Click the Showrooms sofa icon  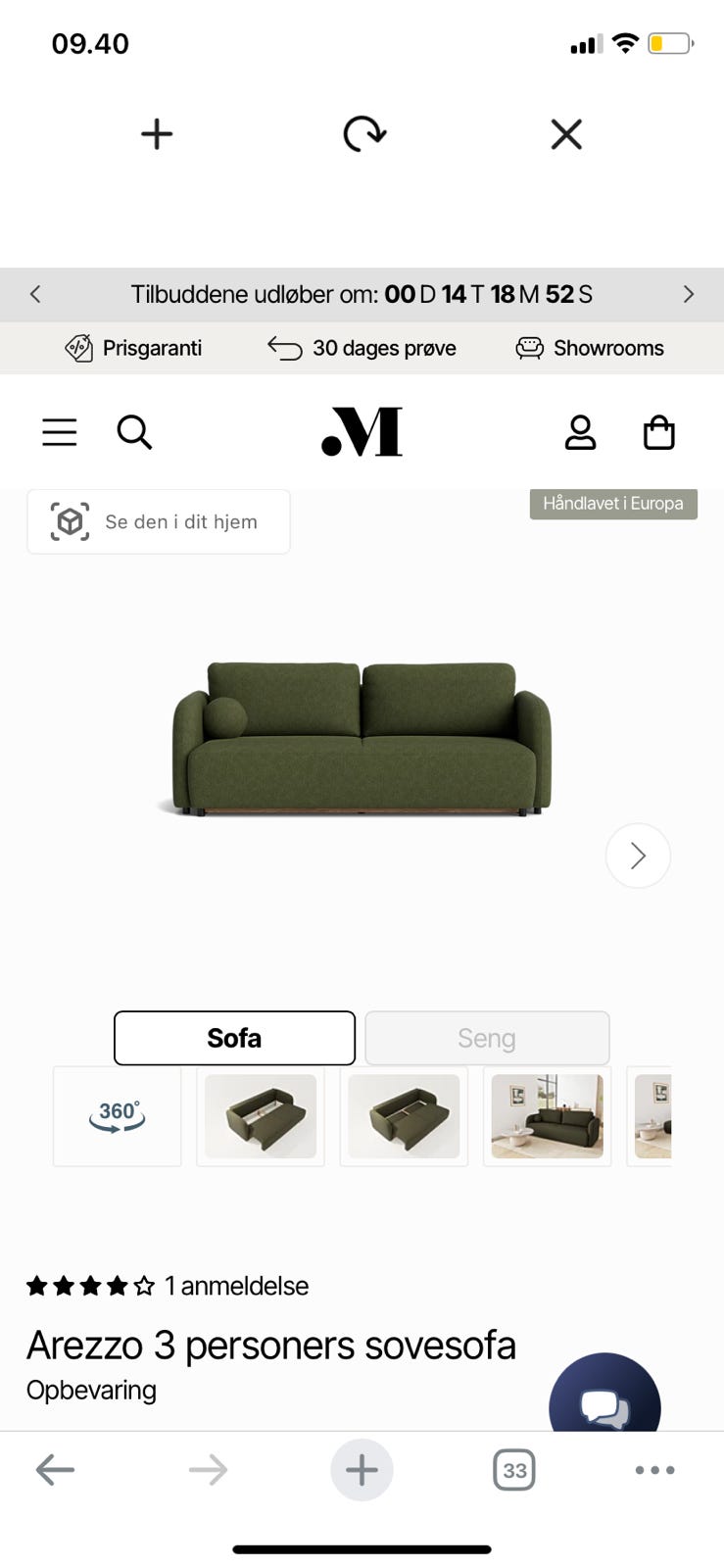tap(529, 348)
